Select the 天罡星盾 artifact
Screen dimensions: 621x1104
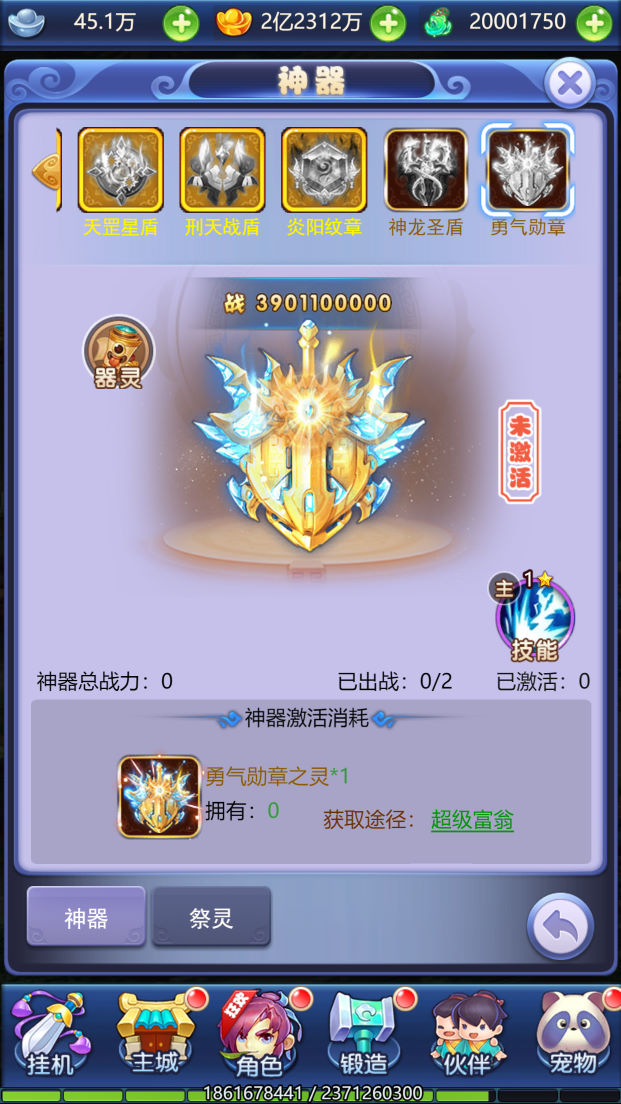coord(120,170)
